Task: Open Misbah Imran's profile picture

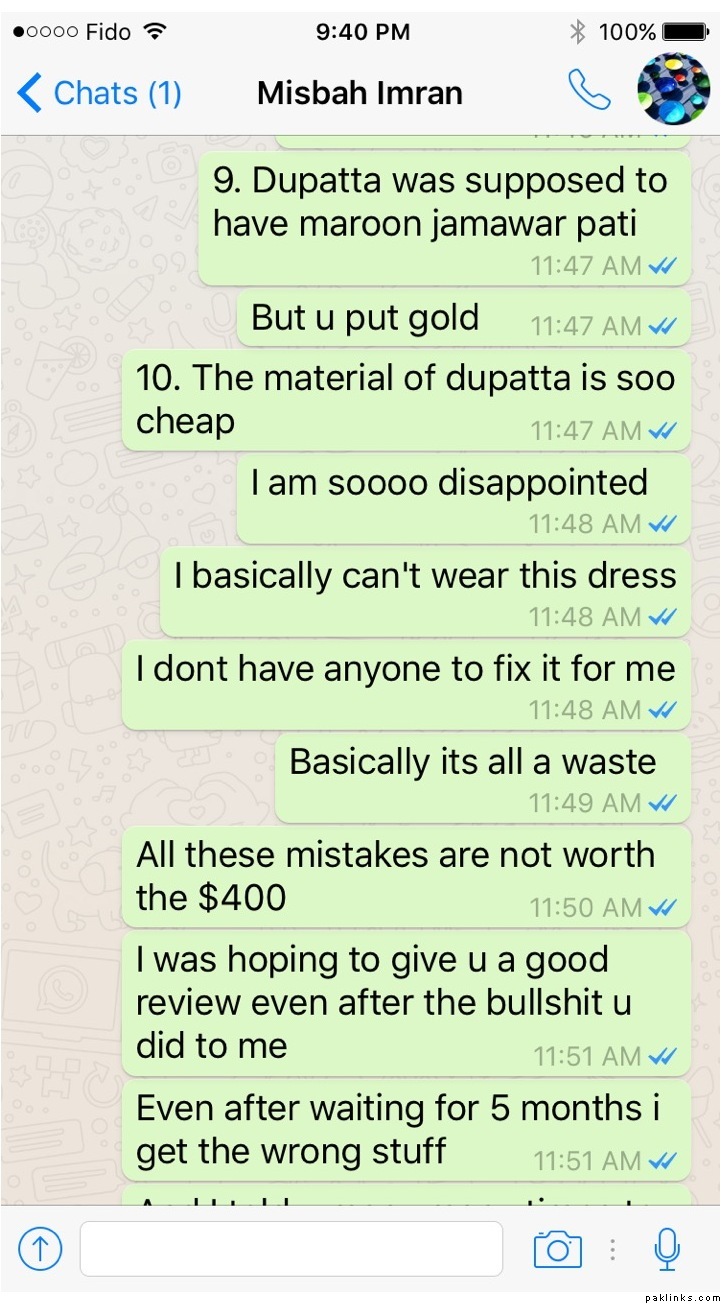Action: [x=673, y=89]
